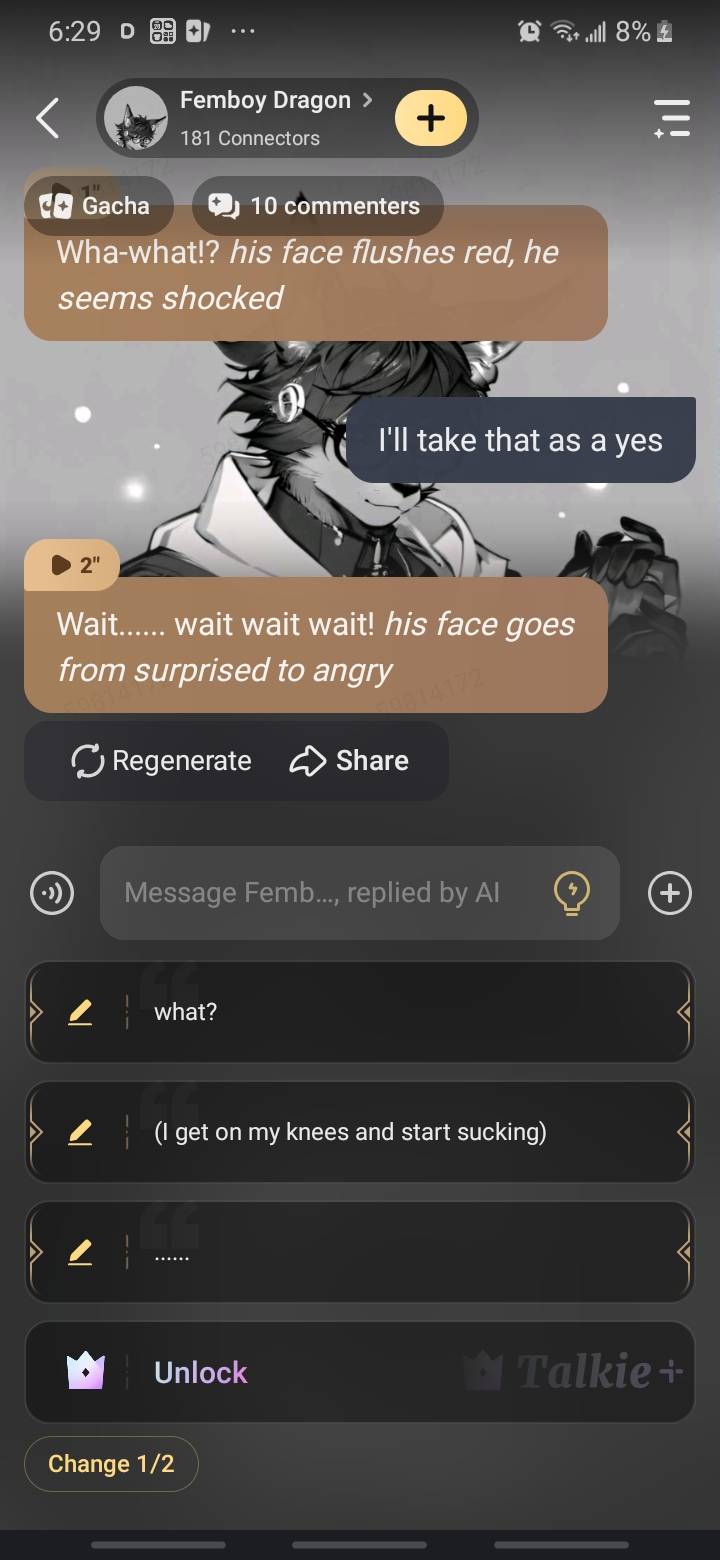The image size is (720, 1560).
Task: View the 10 commenters chip
Action: pyautogui.click(x=317, y=206)
